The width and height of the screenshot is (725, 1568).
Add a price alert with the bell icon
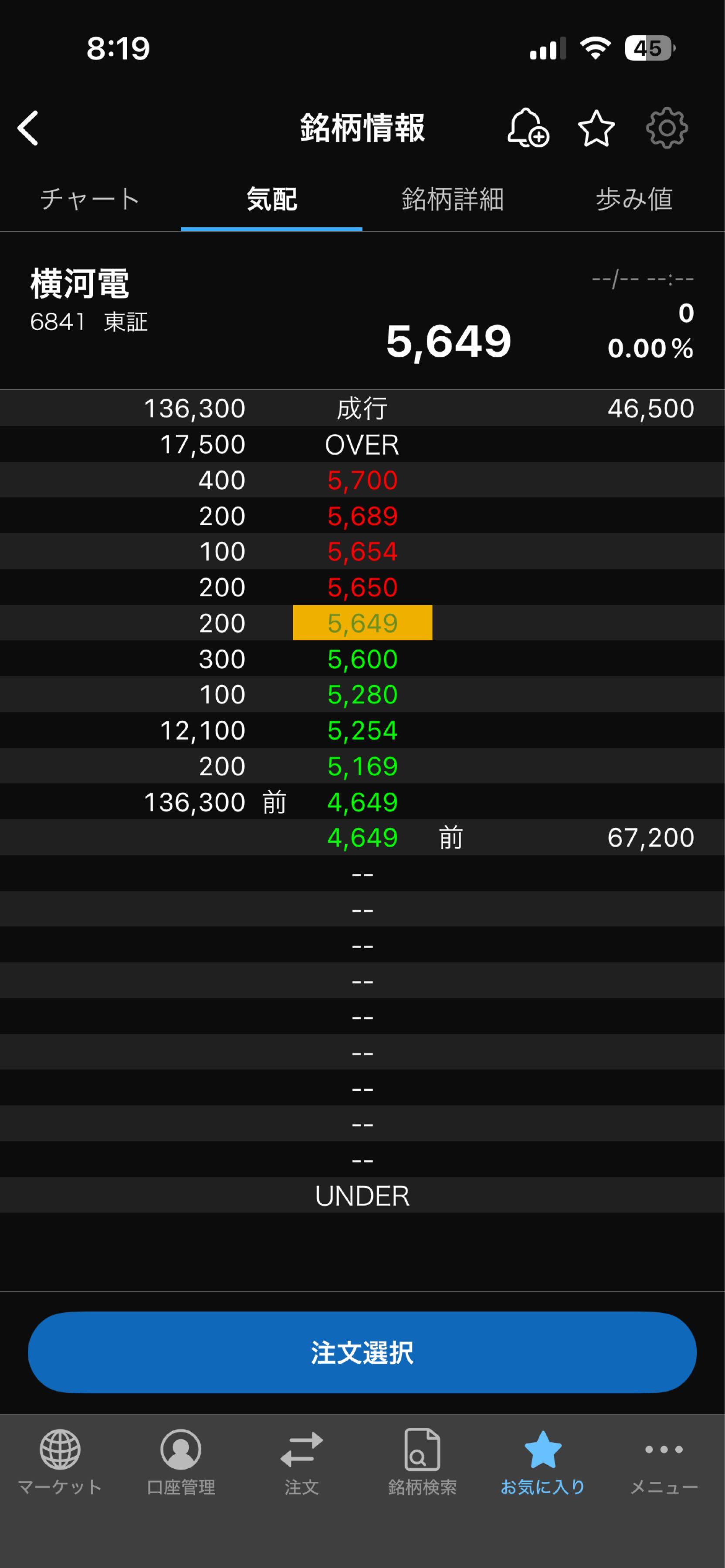coord(527,128)
